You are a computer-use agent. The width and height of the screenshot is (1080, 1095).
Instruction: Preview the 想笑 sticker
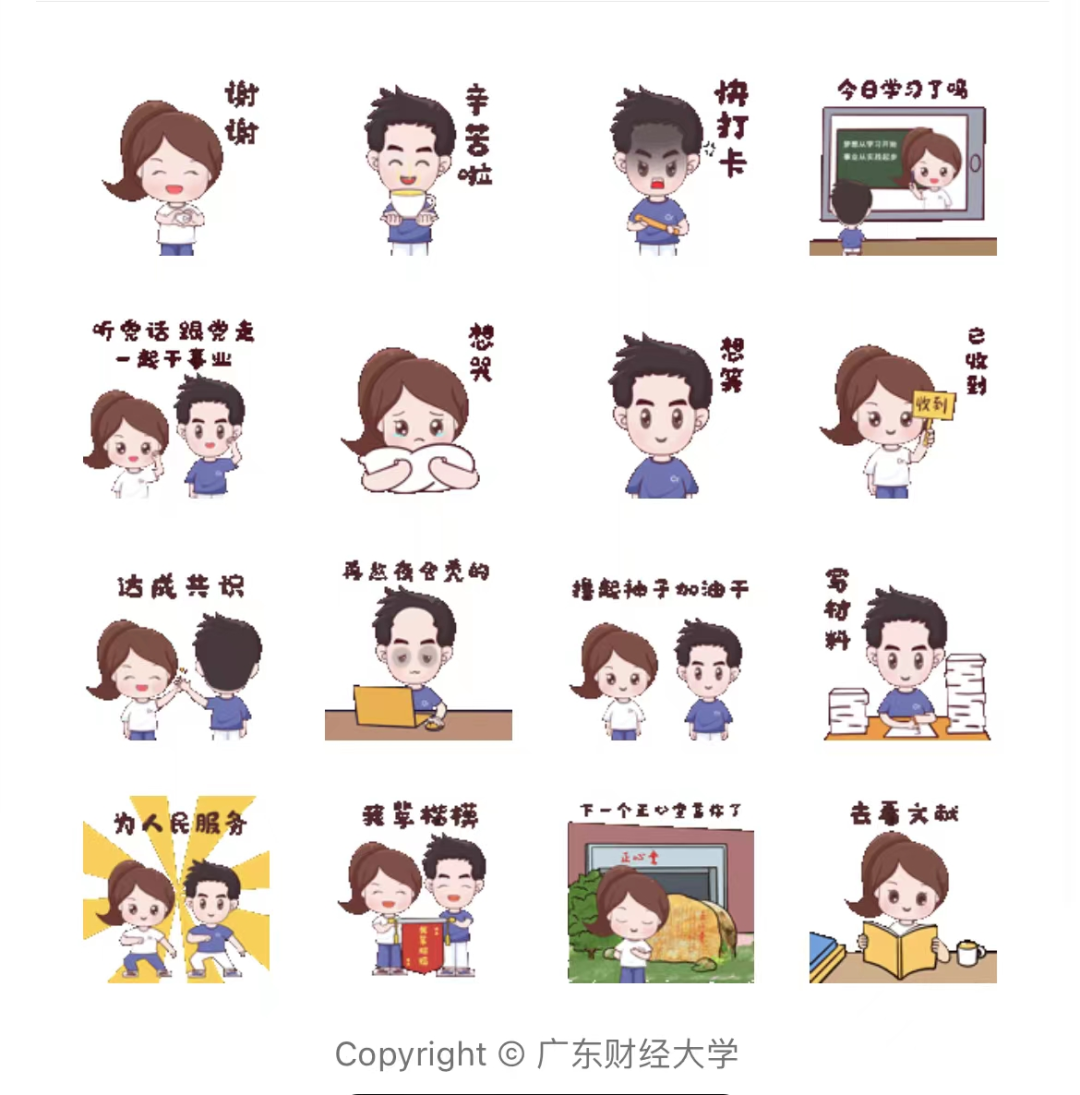(661, 410)
